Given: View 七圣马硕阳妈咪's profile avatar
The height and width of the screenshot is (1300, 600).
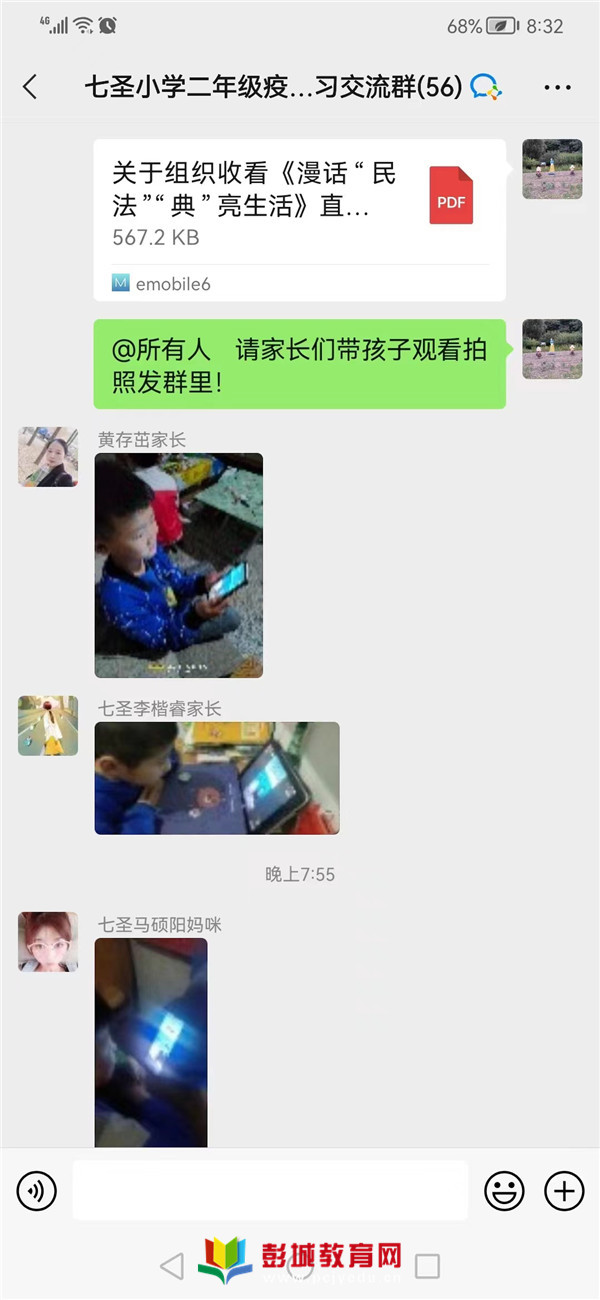Looking at the screenshot, I should click(x=47, y=941).
